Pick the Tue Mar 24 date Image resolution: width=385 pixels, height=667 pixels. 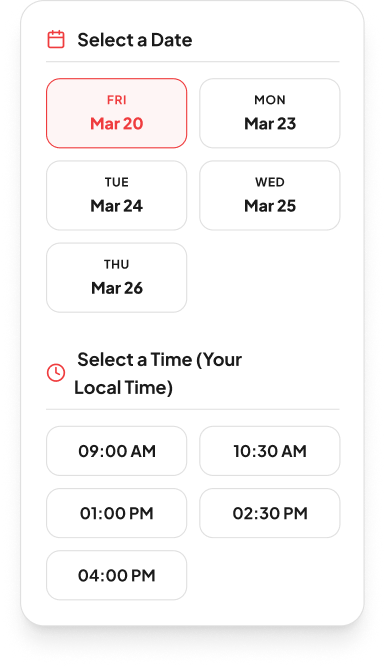point(117,195)
